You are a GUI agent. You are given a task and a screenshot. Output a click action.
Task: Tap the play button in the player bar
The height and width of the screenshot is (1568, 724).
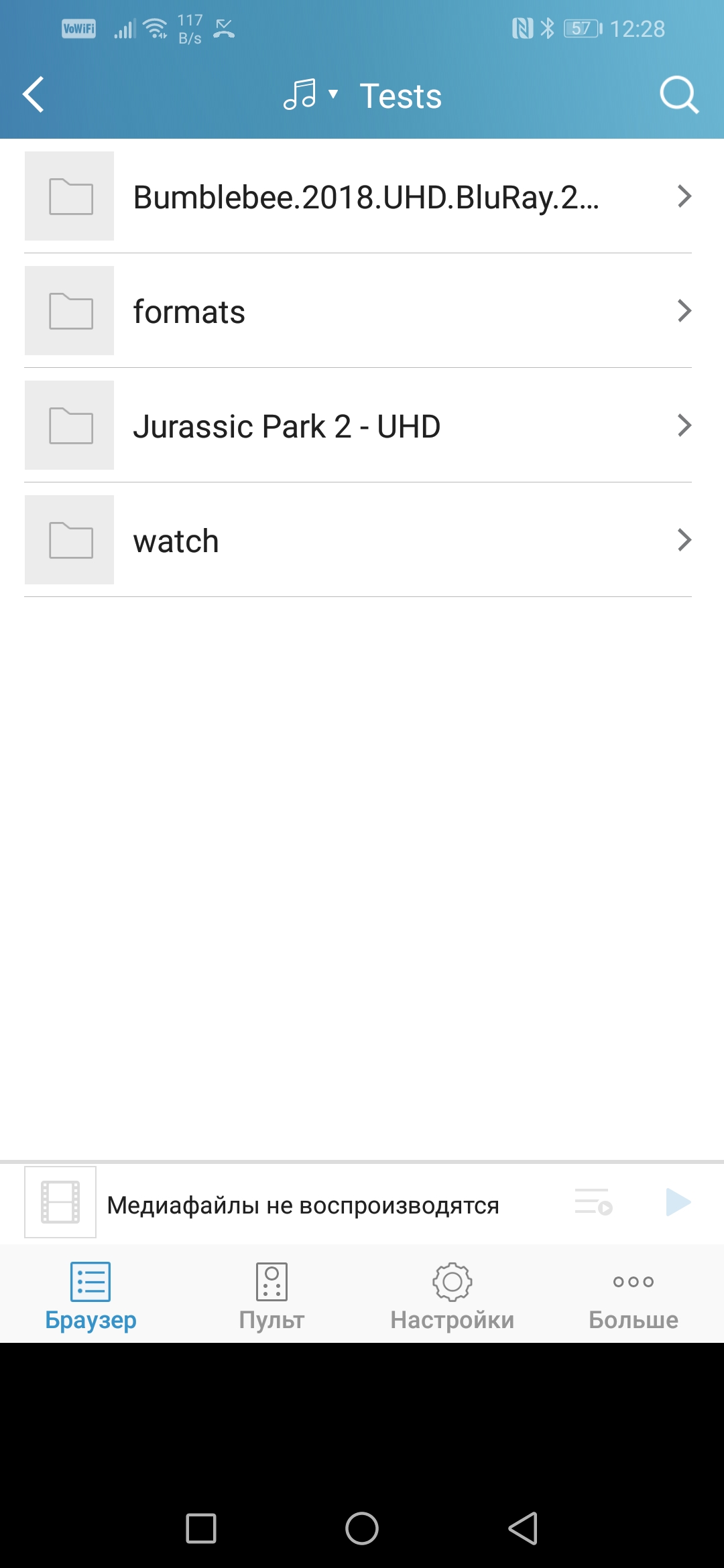(678, 1201)
